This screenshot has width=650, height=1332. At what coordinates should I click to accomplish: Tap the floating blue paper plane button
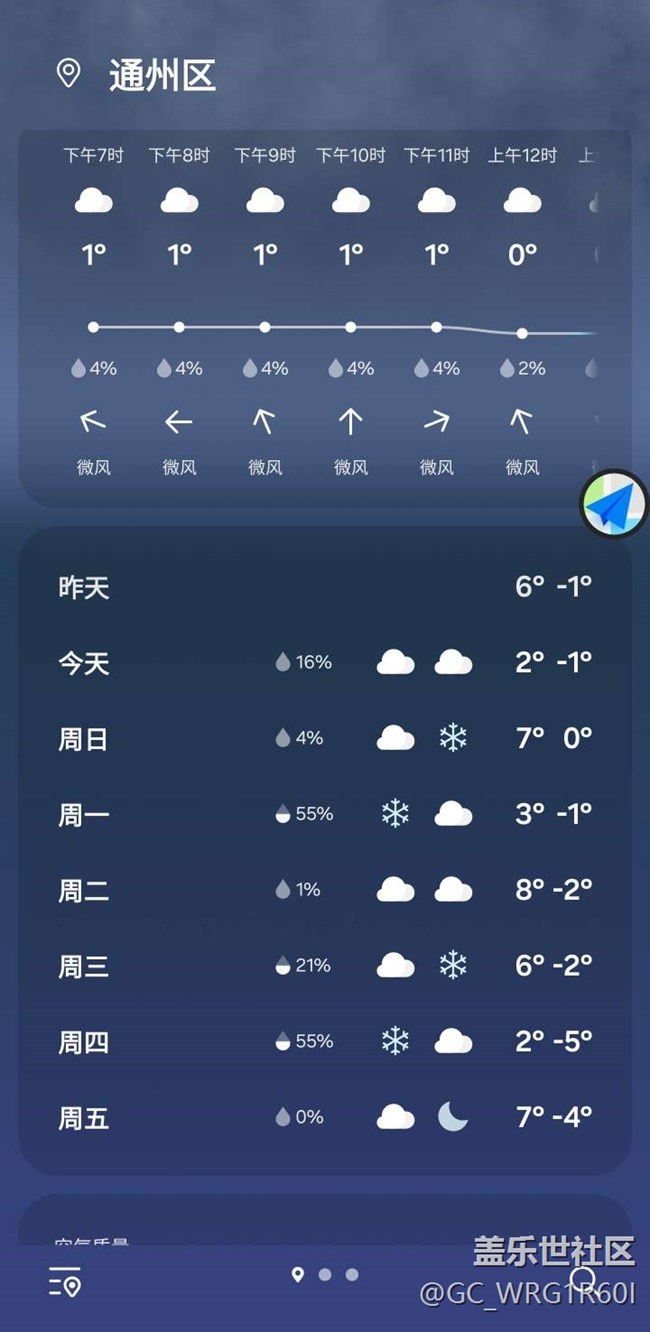613,506
